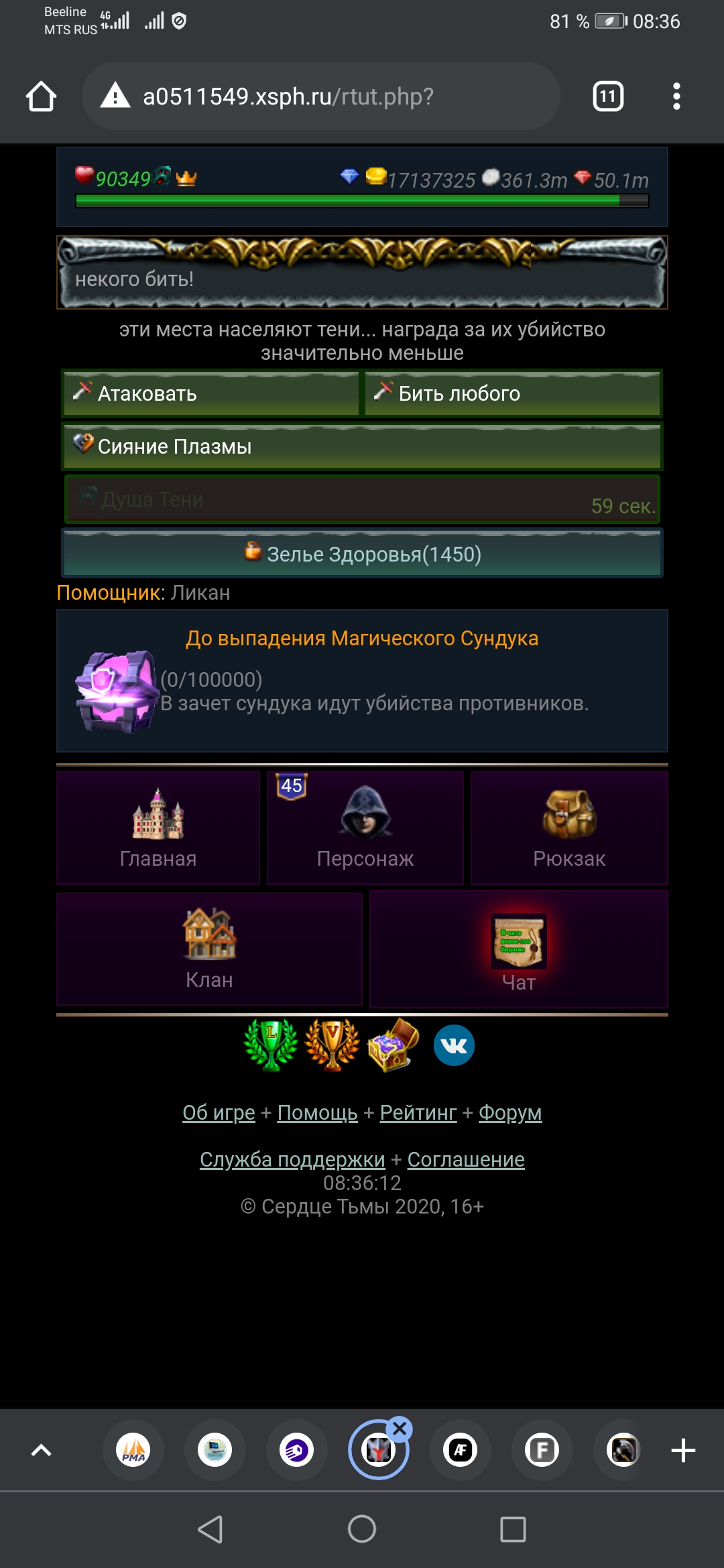Open the browser tabs switcher

(x=608, y=96)
